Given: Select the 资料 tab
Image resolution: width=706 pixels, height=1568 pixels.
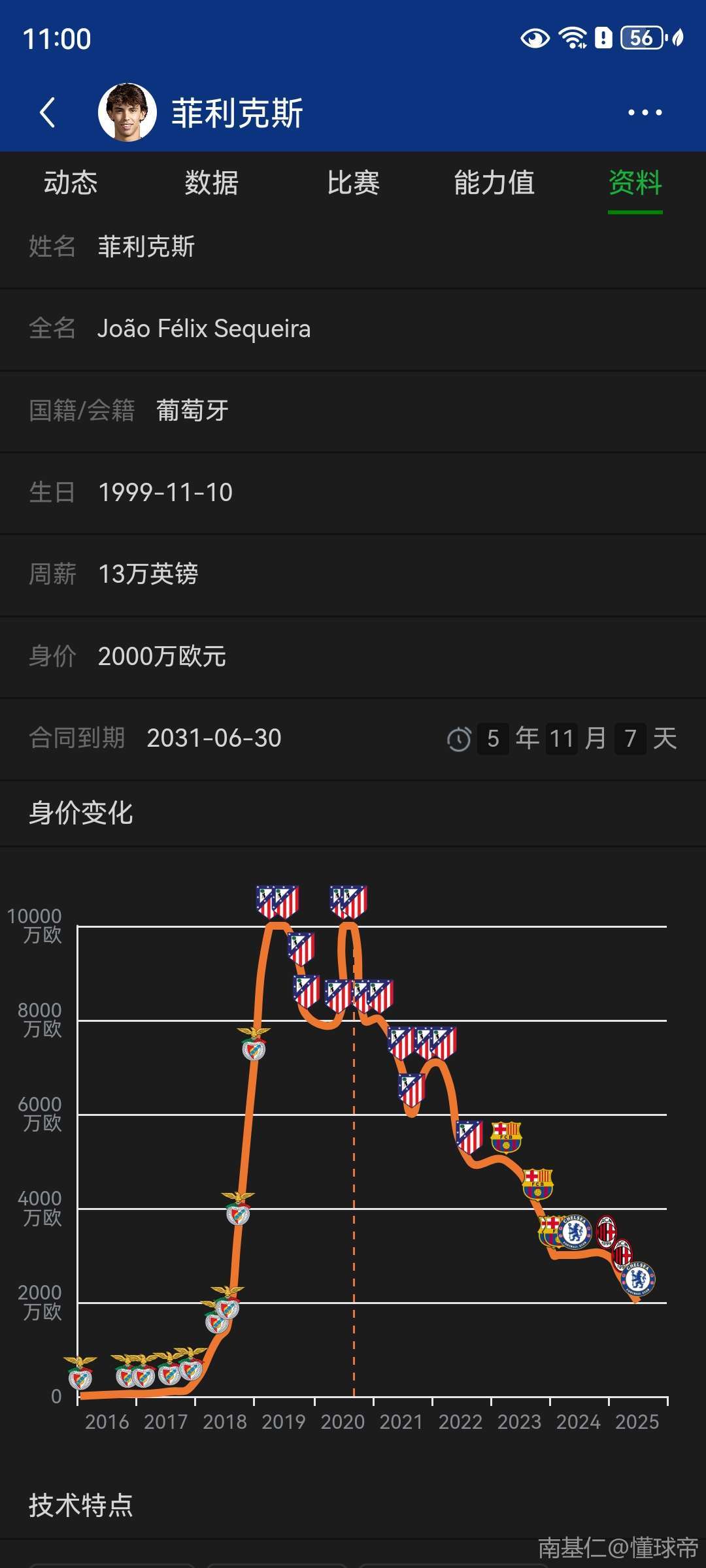Looking at the screenshot, I should (635, 182).
